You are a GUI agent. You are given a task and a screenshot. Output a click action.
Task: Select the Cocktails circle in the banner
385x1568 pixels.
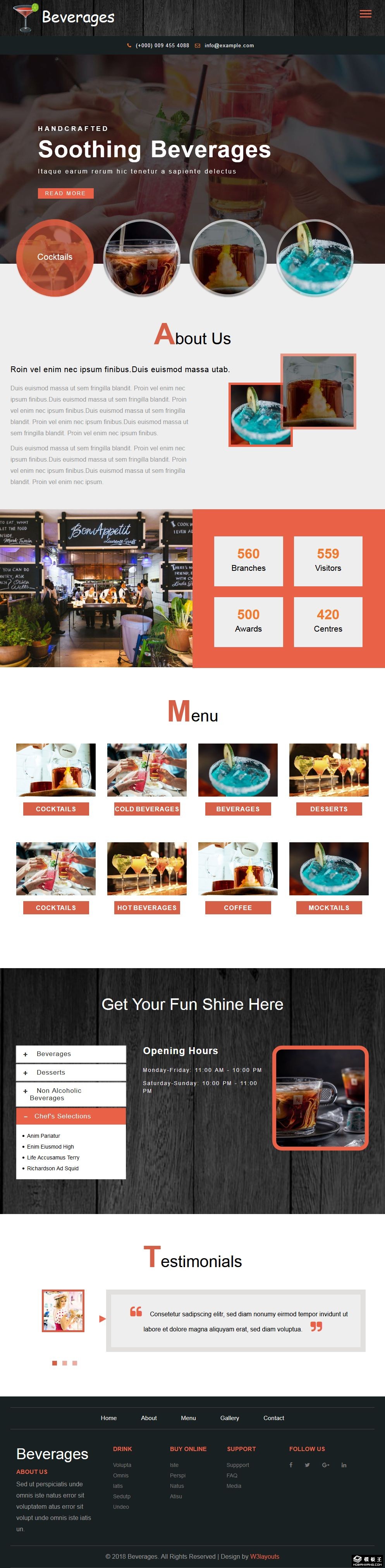[55, 258]
